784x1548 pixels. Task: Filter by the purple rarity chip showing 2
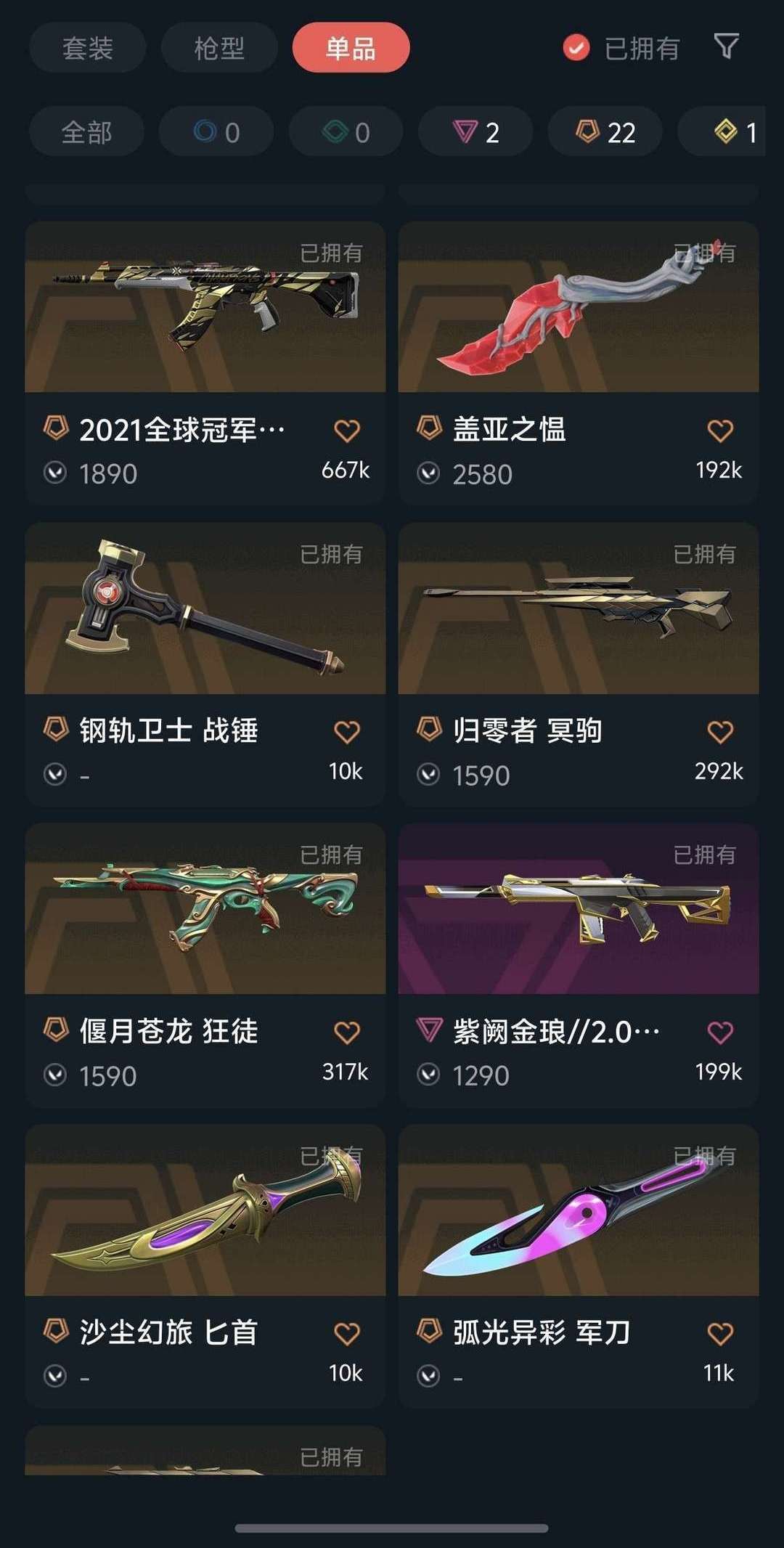coord(475,132)
